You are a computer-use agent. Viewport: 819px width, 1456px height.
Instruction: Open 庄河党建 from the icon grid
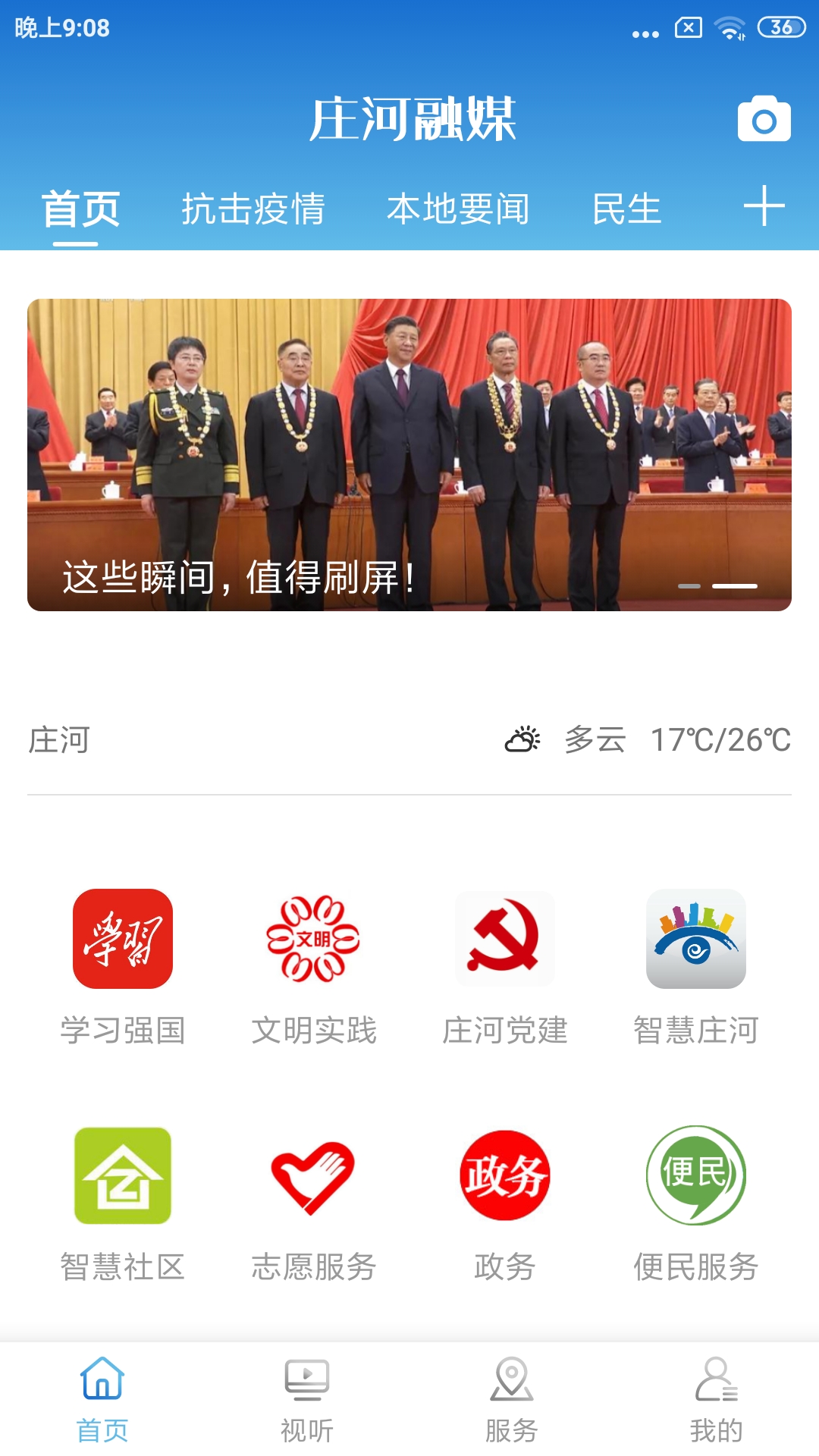505,939
